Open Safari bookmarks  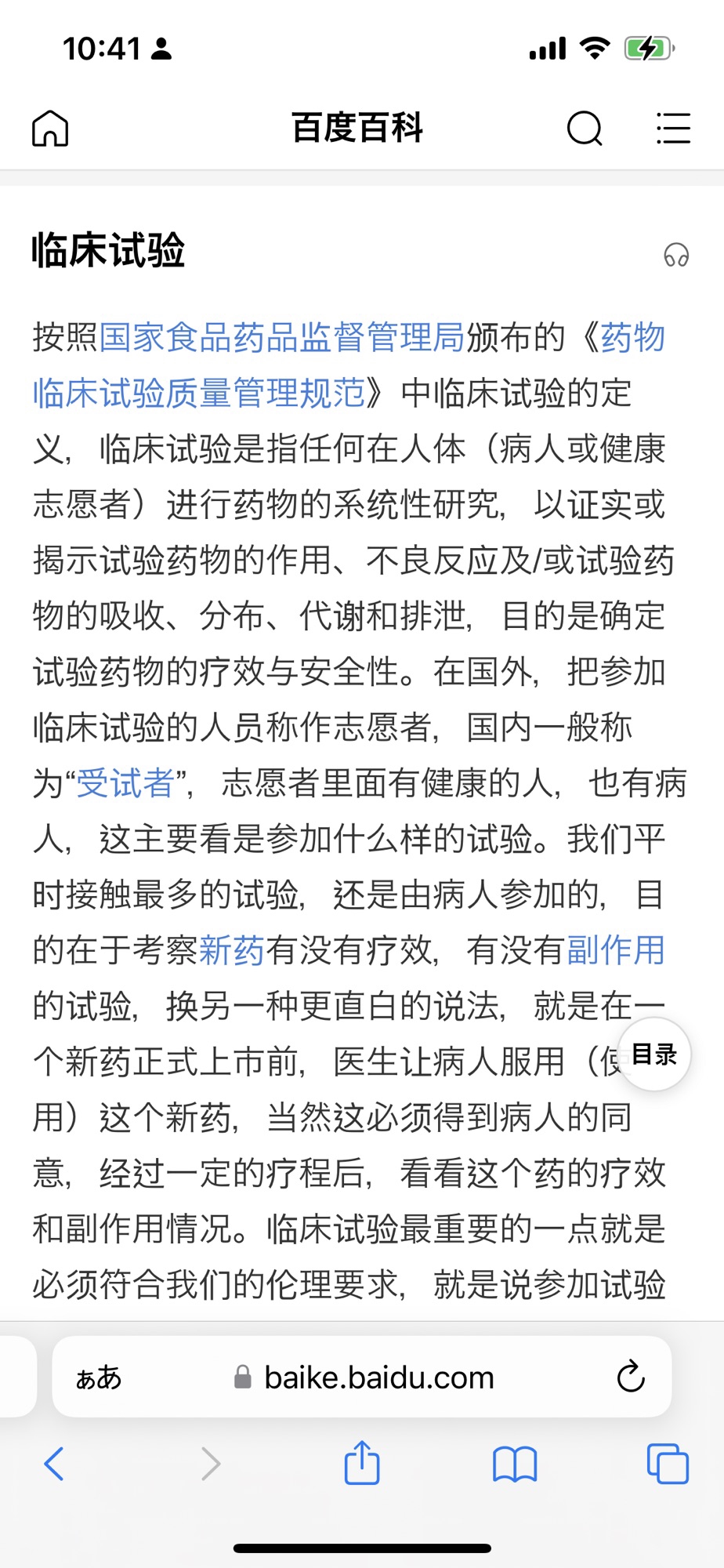tap(515, 1464)
